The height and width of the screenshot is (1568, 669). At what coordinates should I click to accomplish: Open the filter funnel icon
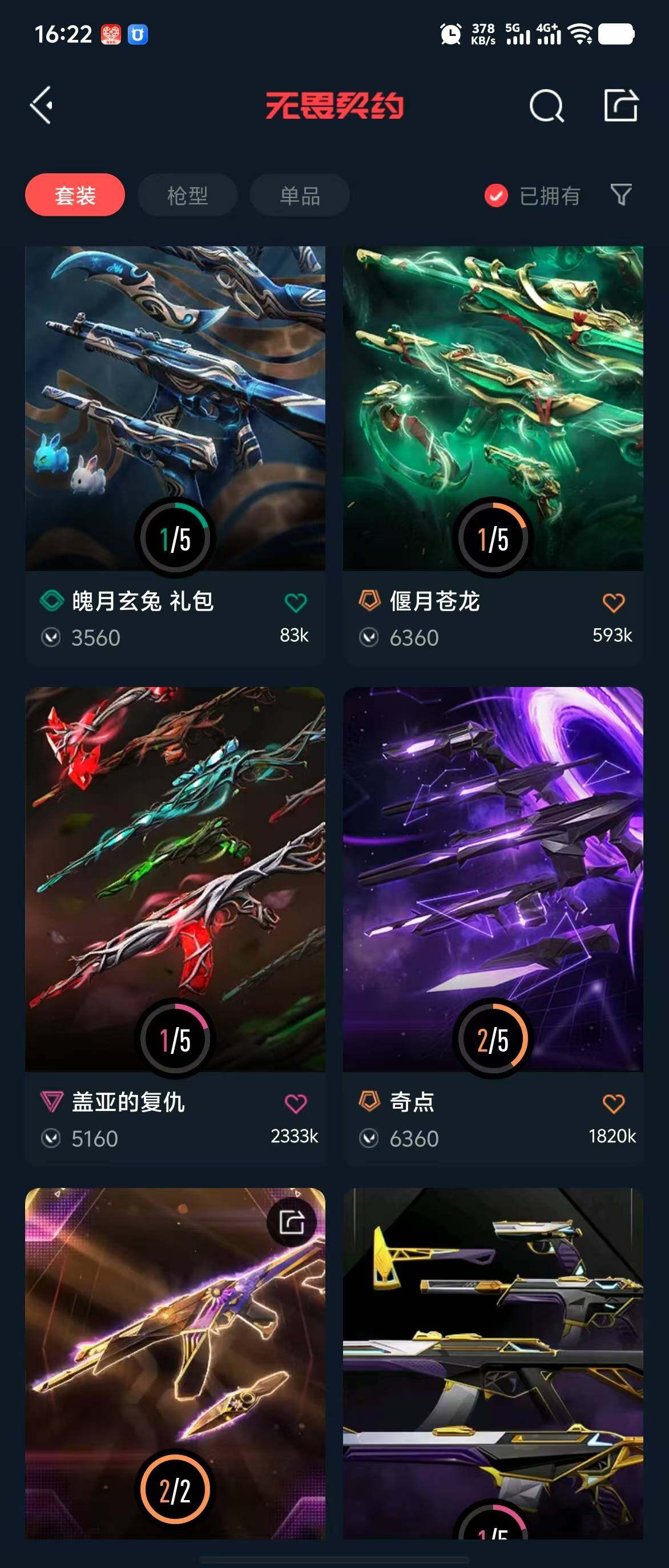(621, 195)
